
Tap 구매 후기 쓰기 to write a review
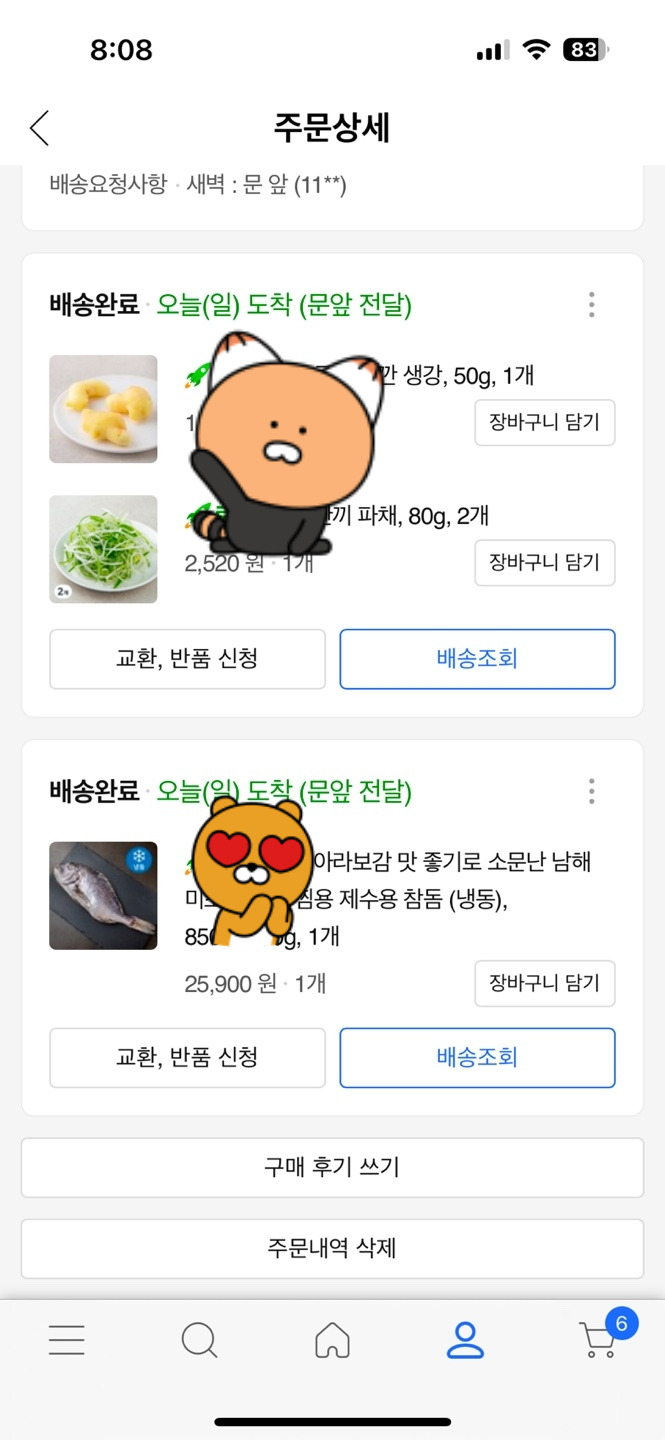332,1167
